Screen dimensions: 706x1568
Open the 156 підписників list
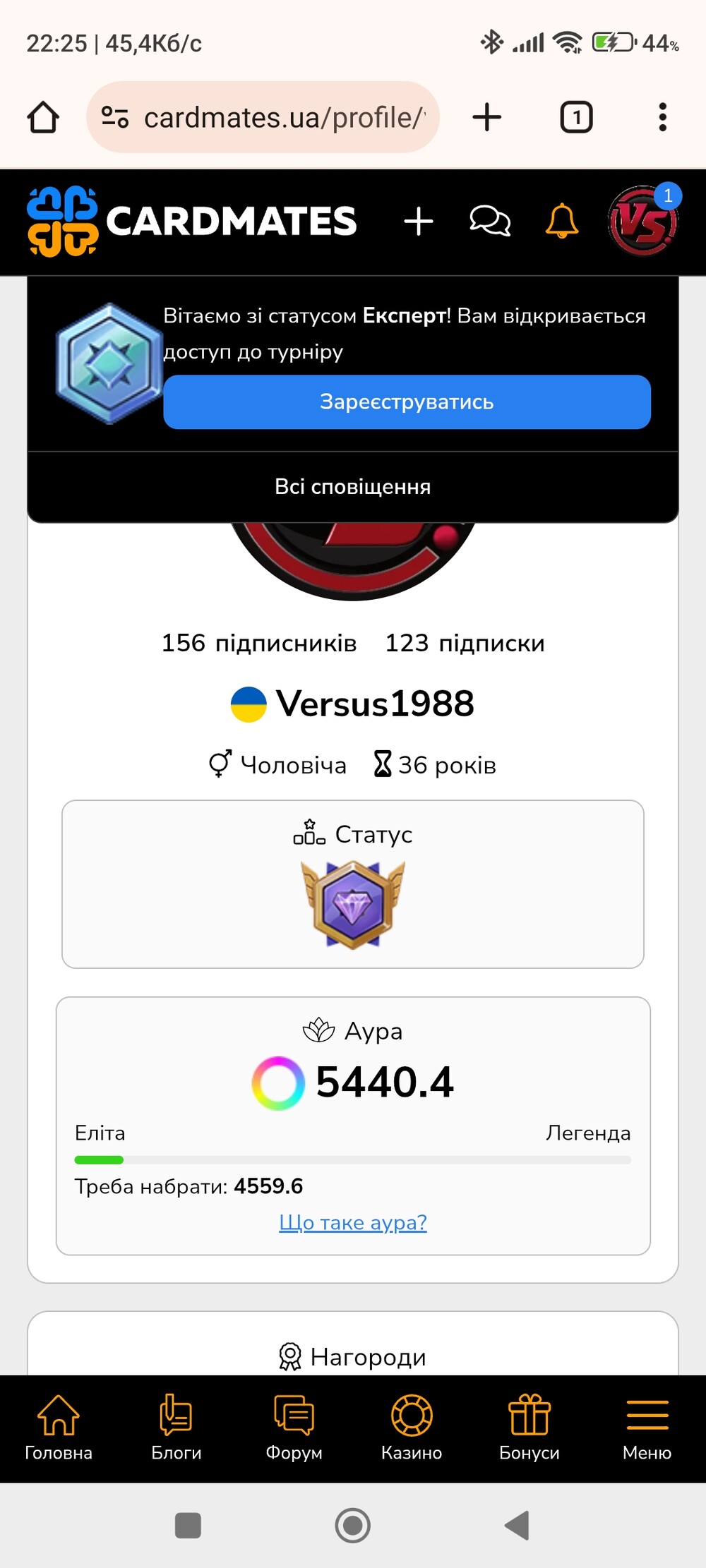pyautogui.click(x=259, y=643)
